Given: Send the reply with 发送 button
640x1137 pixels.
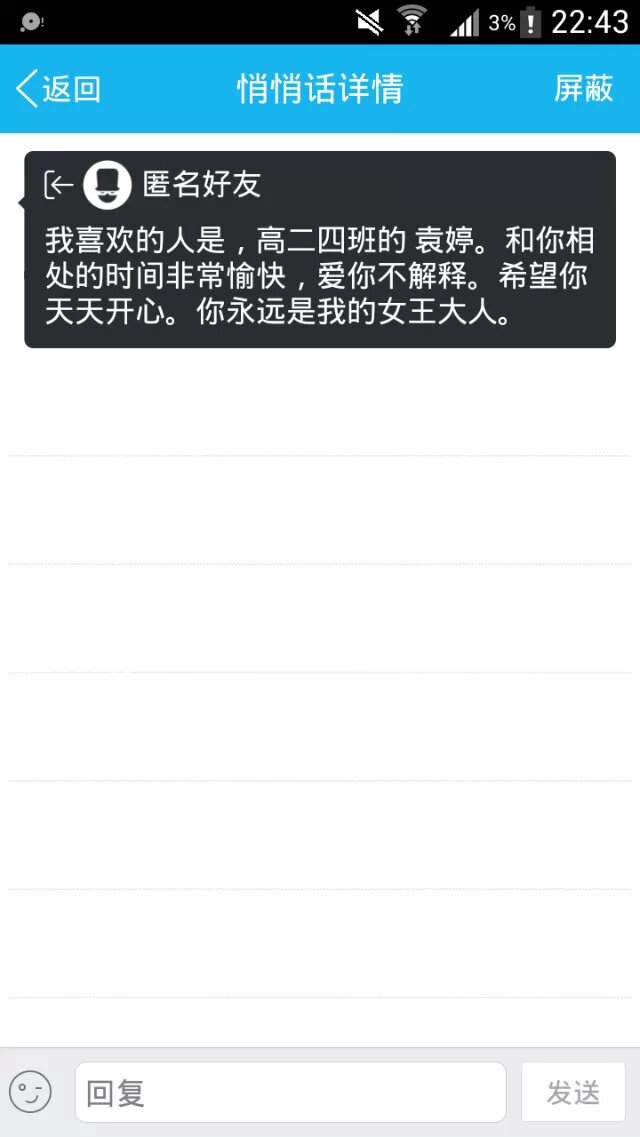Looking at the screenshot, I should (573, 1092).
